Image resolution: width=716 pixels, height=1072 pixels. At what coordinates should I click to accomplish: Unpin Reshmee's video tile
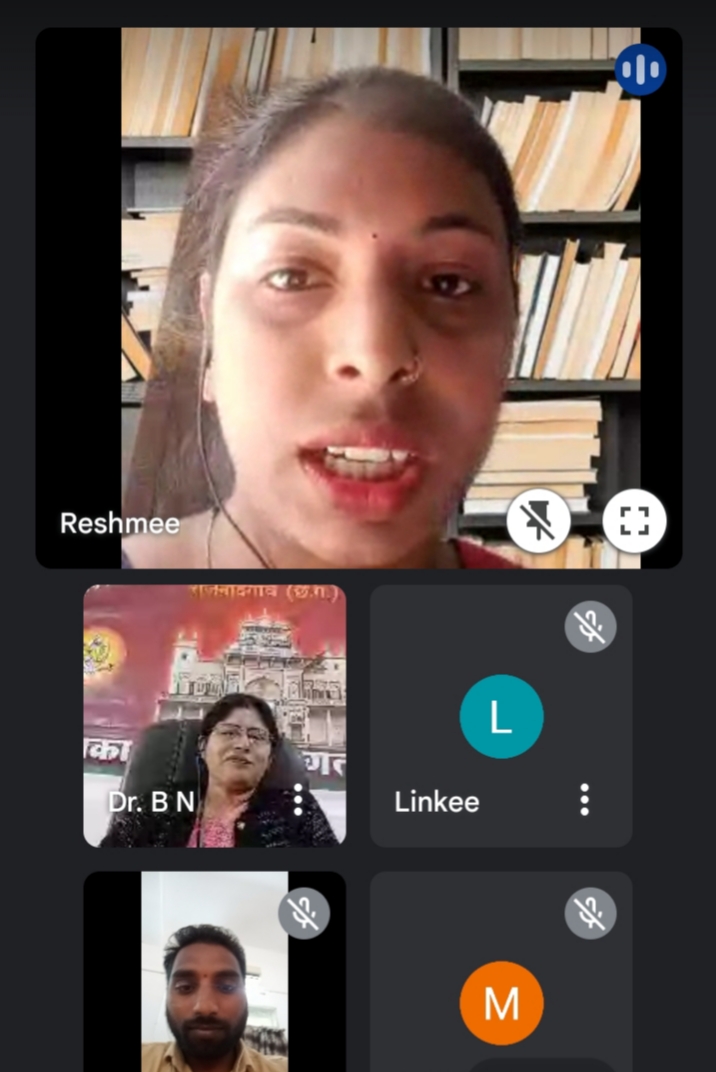[x=538, y=521]
